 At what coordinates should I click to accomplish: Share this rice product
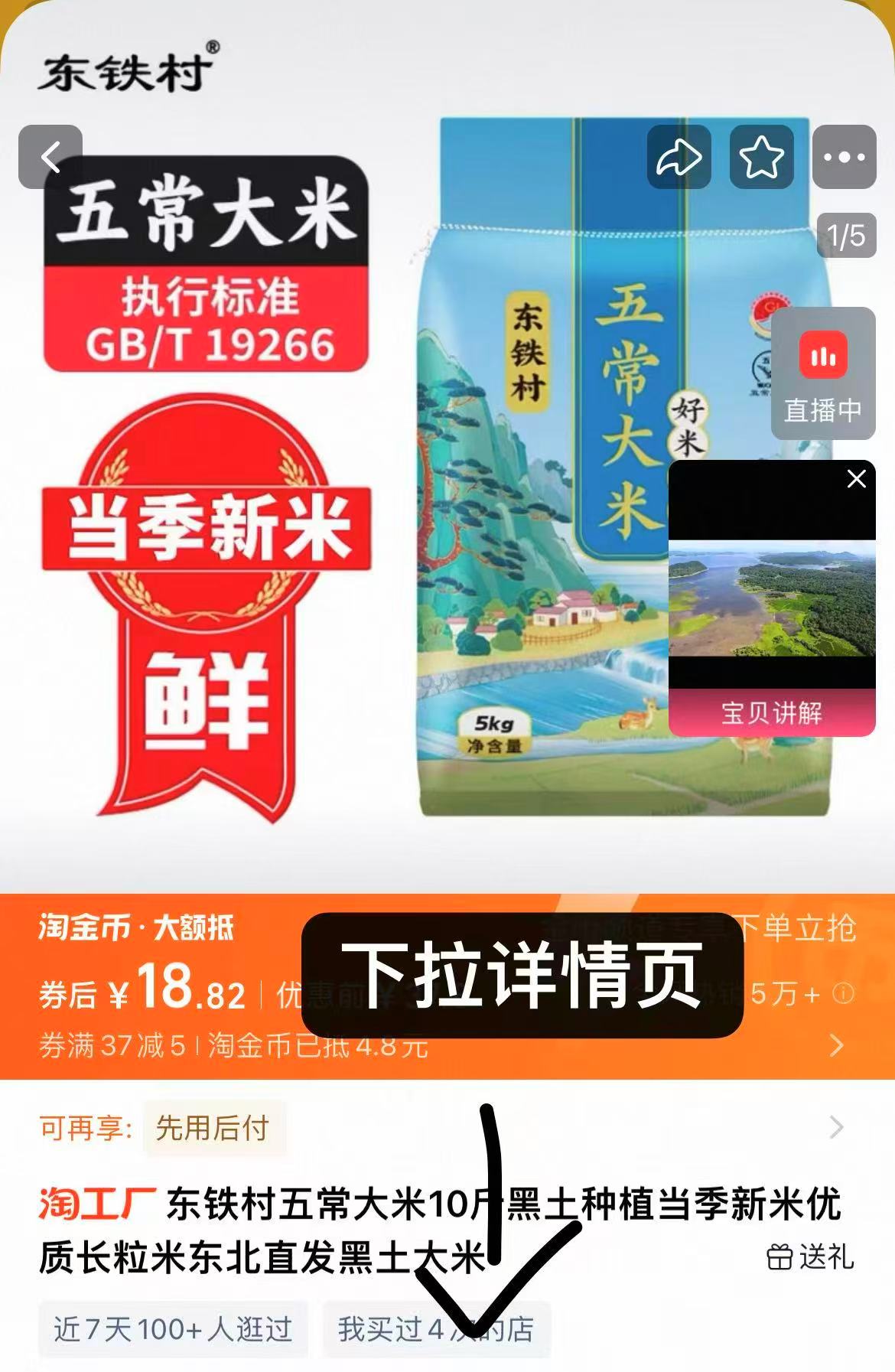click(679, 158)
